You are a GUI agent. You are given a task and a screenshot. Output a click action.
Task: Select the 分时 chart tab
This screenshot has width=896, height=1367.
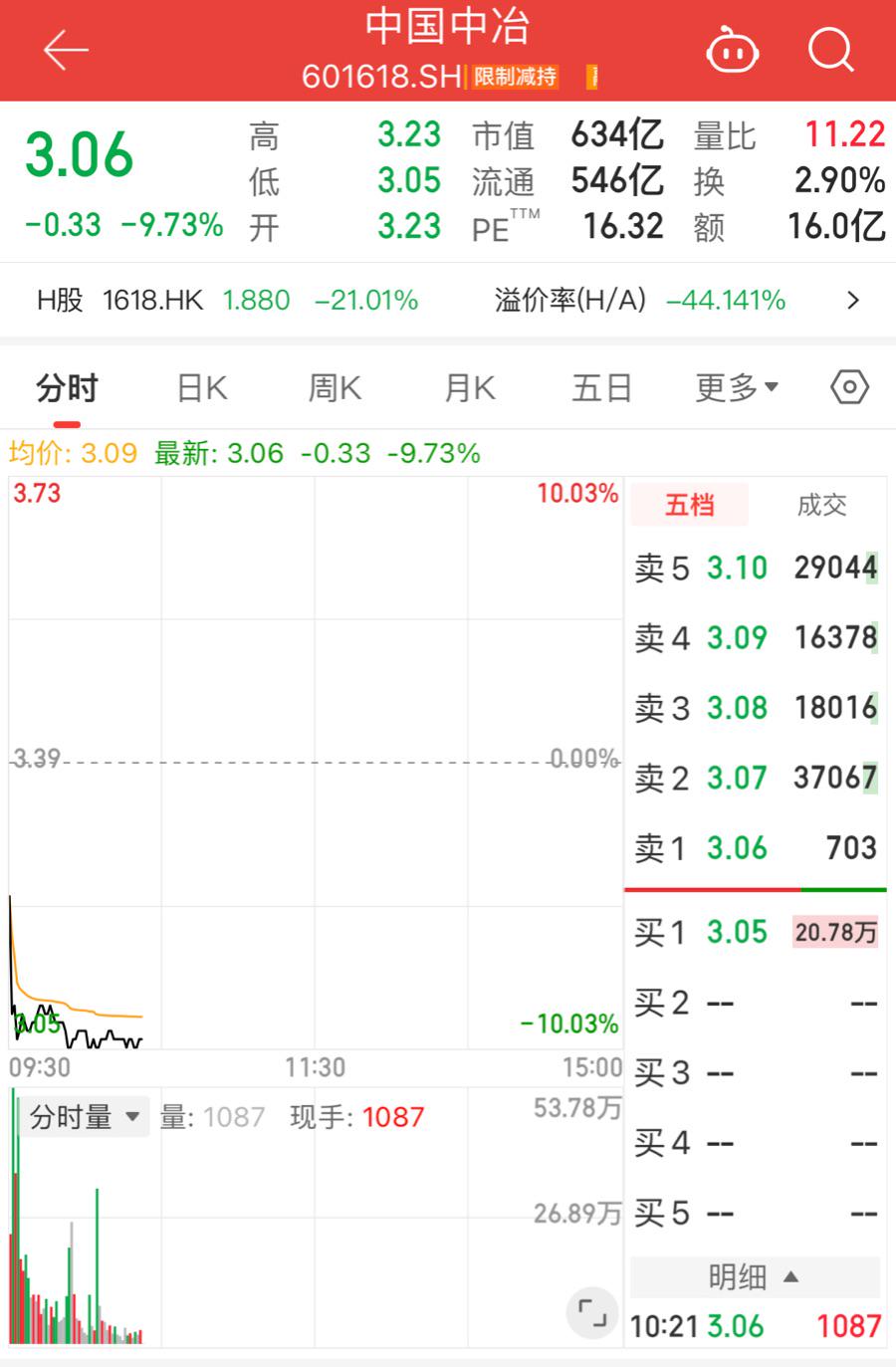pos(68,388)
